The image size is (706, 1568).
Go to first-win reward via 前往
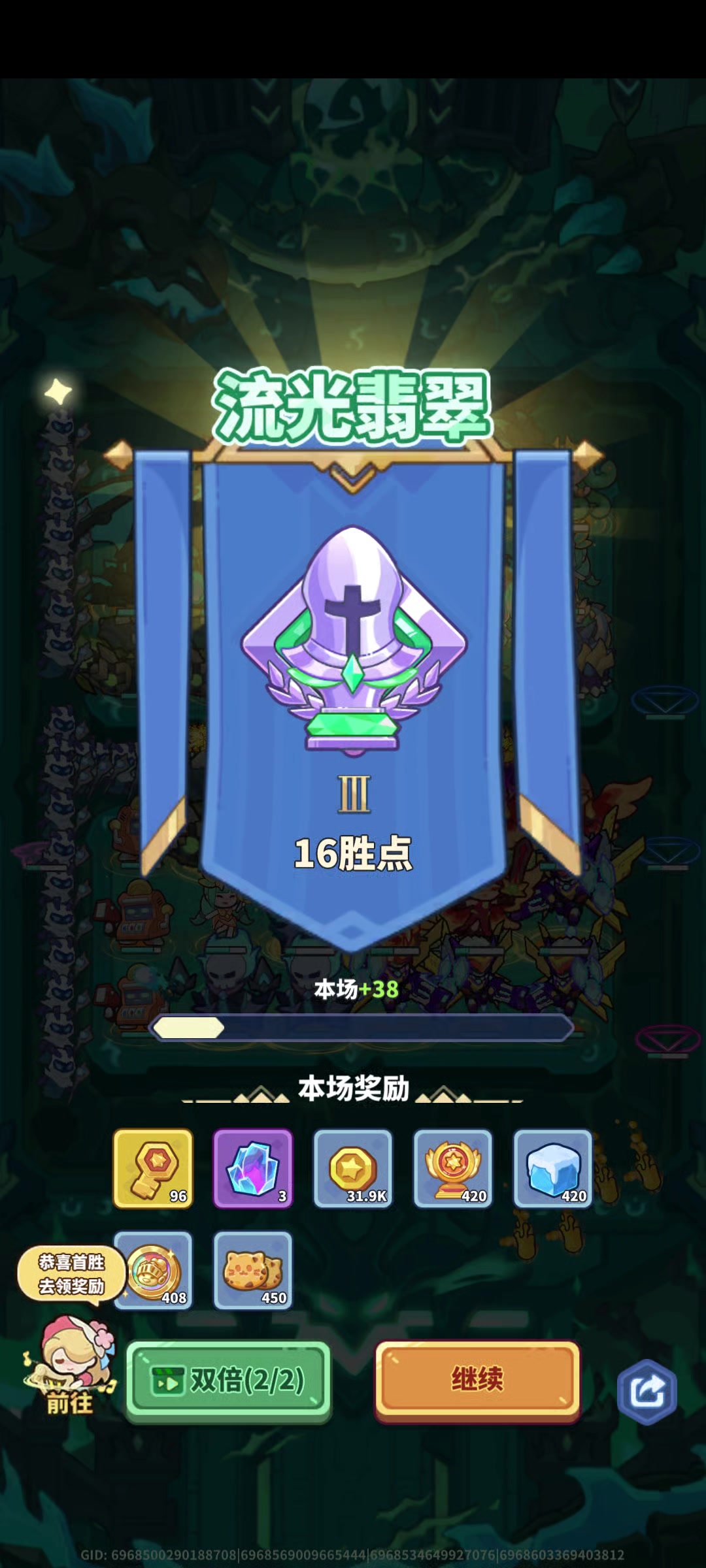click(x=69, y=1367)
